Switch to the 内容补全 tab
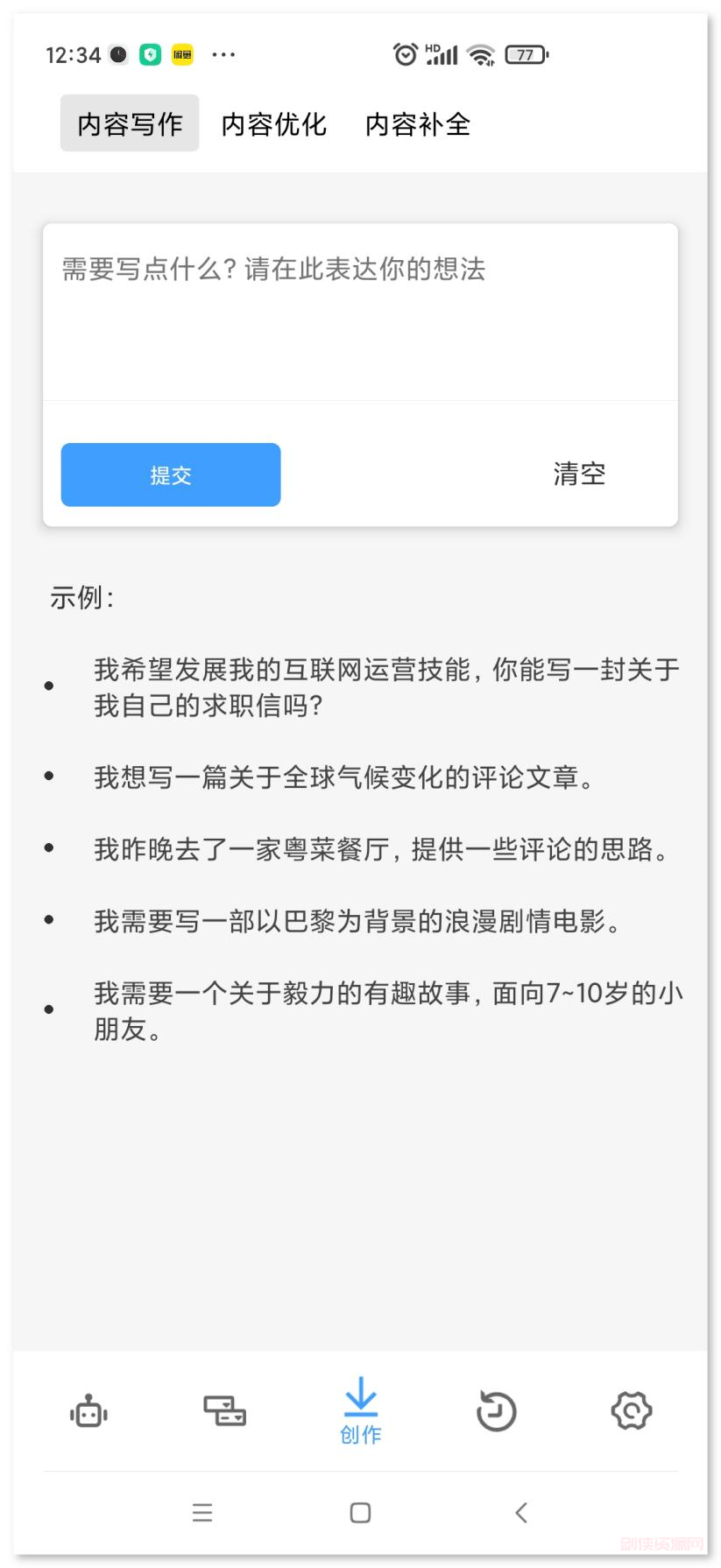This screenshot has width=721, height=1568. 417,124
